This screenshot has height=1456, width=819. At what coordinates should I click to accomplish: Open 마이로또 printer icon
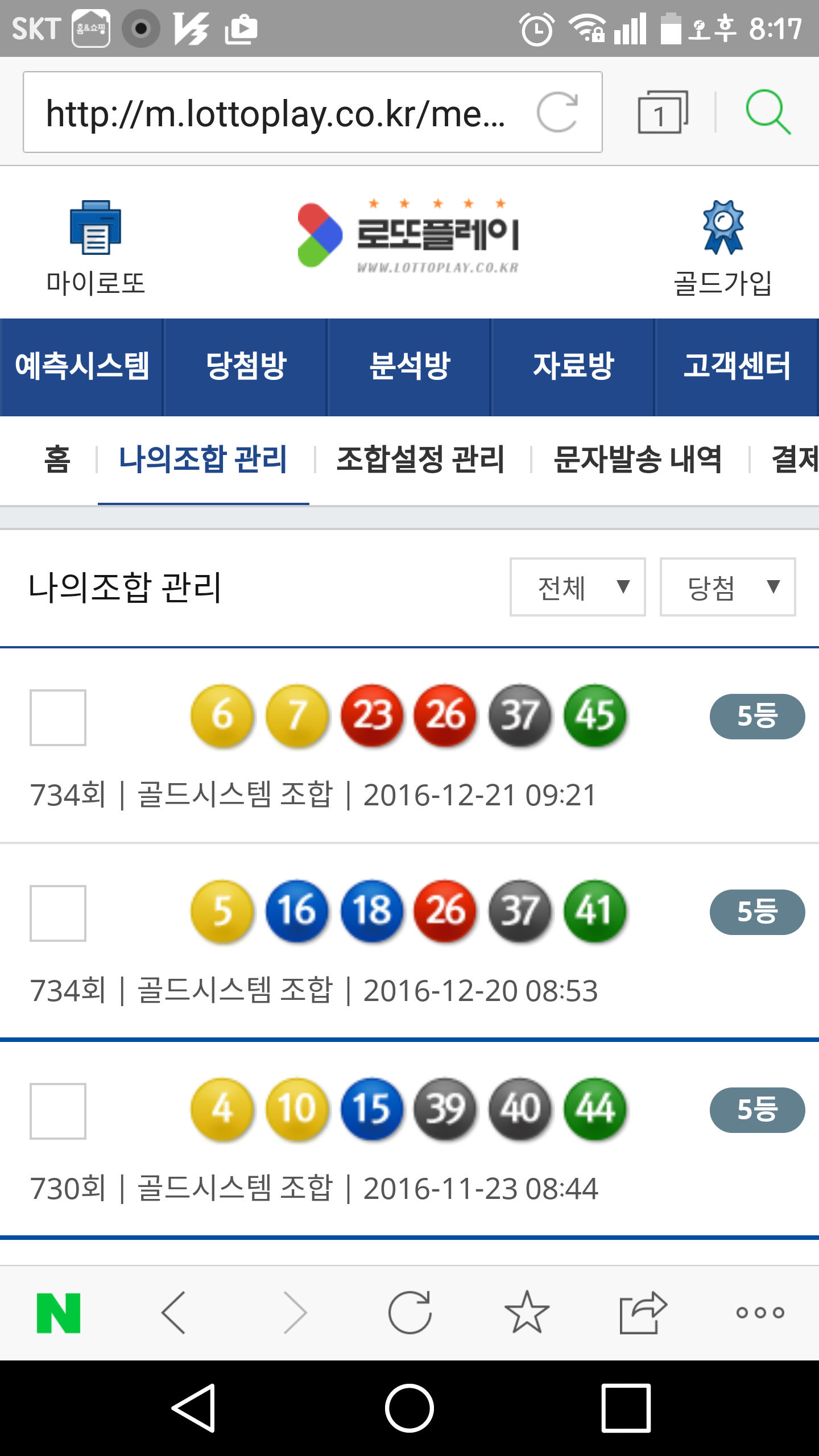click(x=96, y=227)
